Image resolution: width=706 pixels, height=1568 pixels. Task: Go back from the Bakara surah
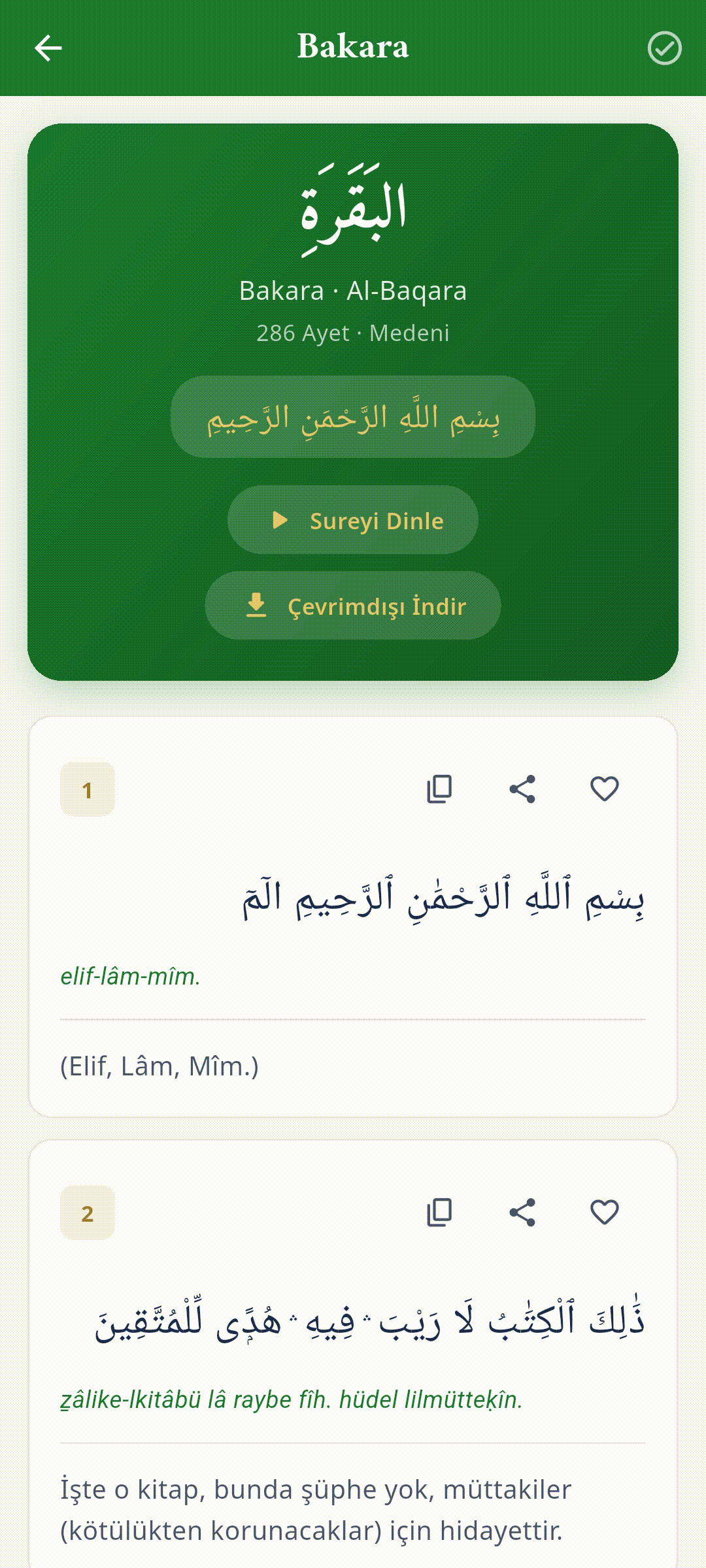point(48,48)
